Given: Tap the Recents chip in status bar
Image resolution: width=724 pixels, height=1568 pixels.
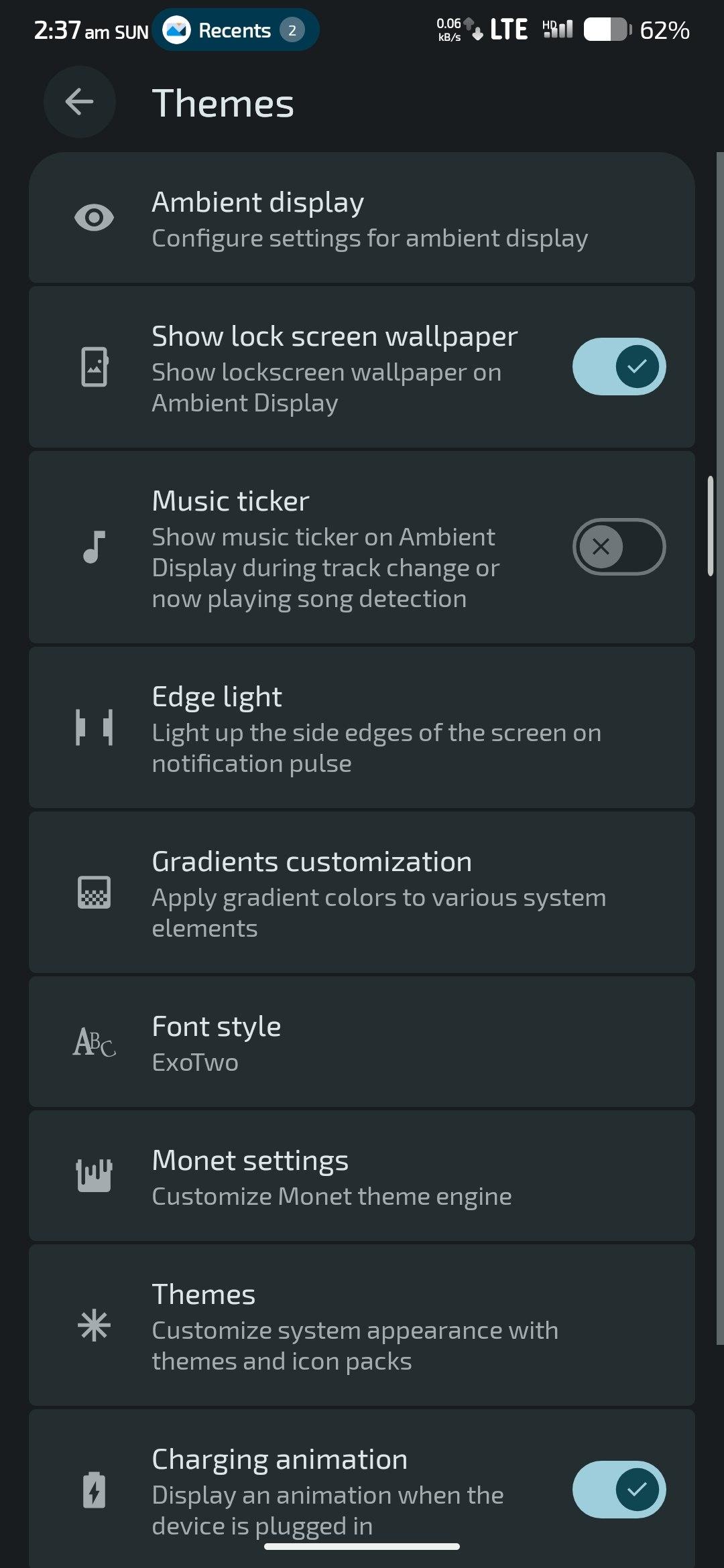Looking at the screenshot, I should pyautogui.click(x=235, y=30).
